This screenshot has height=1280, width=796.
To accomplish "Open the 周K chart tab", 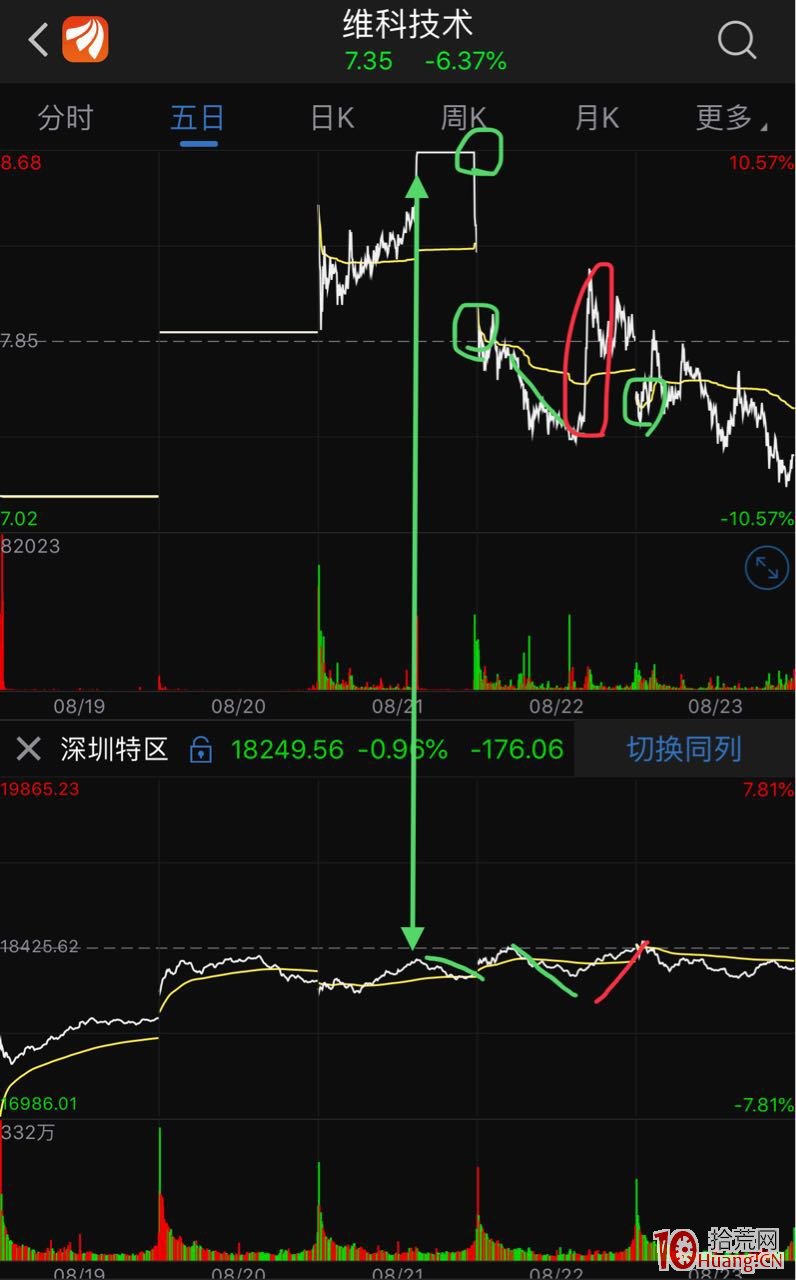I will (x=464, y=118).
